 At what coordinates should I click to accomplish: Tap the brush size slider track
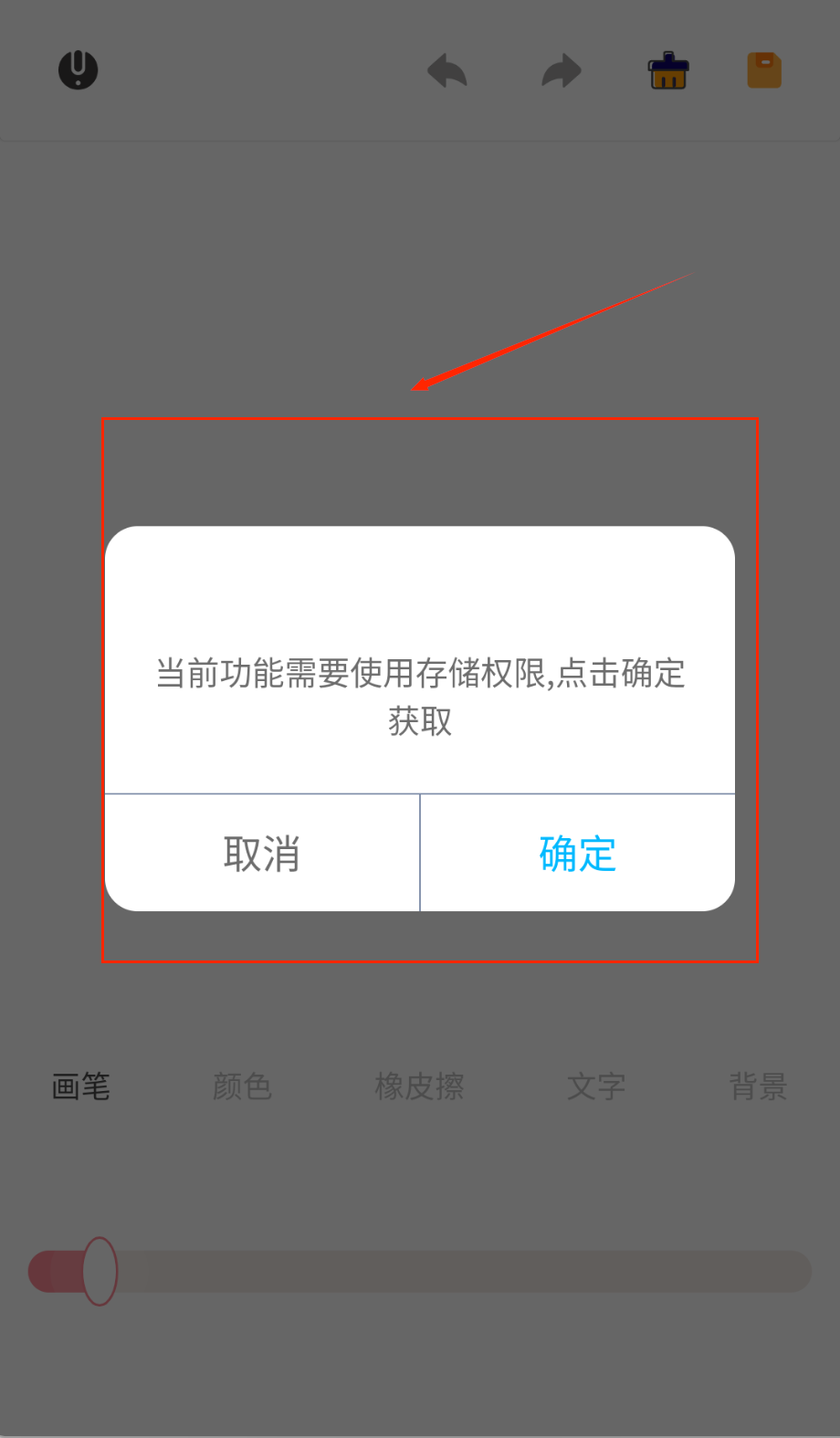tap(457, 1271)
